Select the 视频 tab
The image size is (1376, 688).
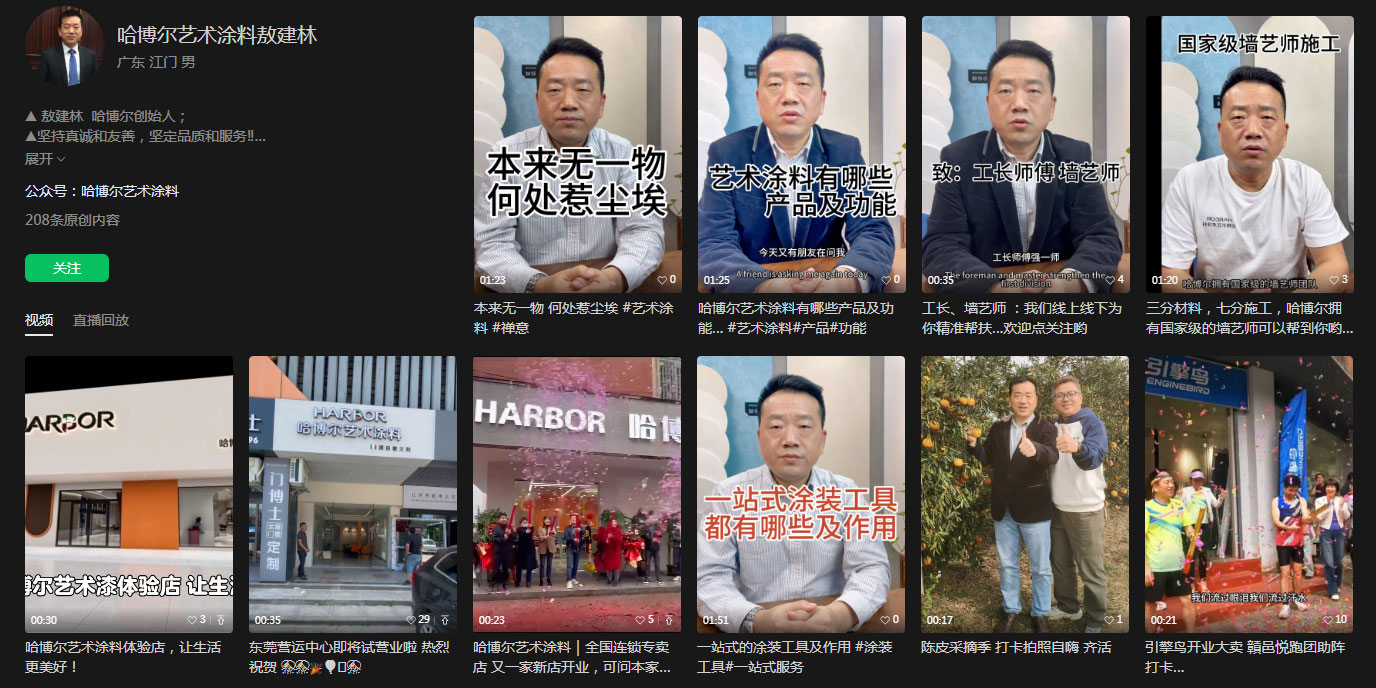pyautogui.click(x=39, y=320)
